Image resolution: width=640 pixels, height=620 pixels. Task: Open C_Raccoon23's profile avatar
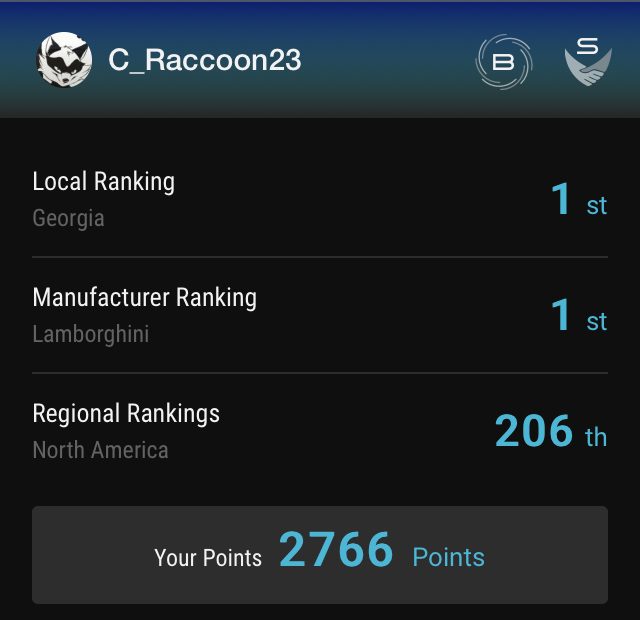(x=65, y=60)
